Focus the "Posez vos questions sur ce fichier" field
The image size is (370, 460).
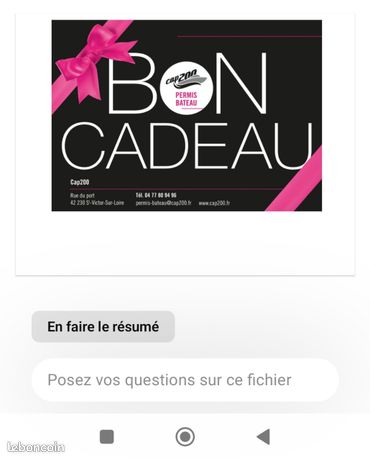(x=185, y=380)
